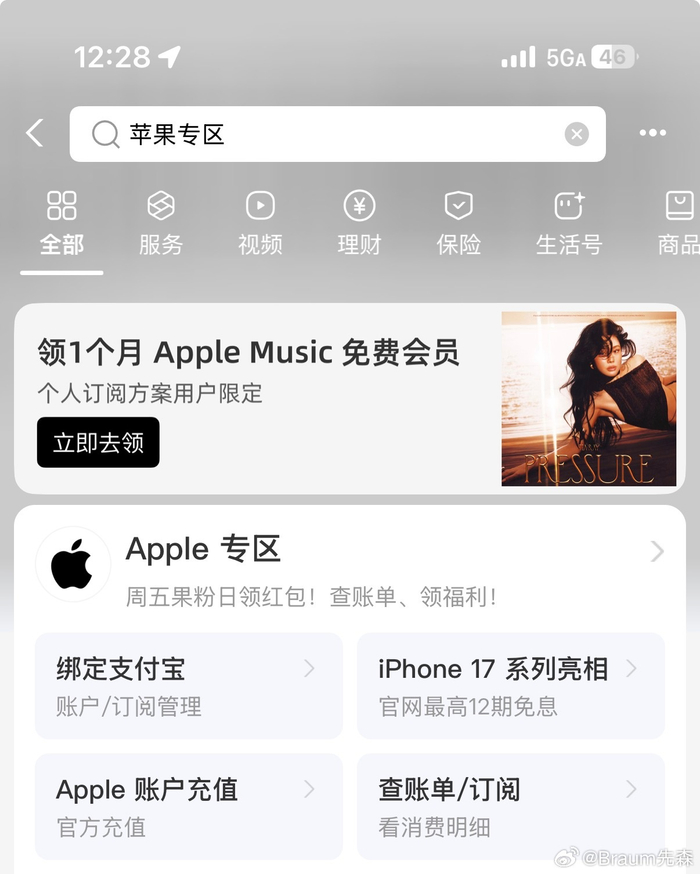Select the 全部 tab
Viewport: 700px width, 874px height.
(x=62, y=224)
